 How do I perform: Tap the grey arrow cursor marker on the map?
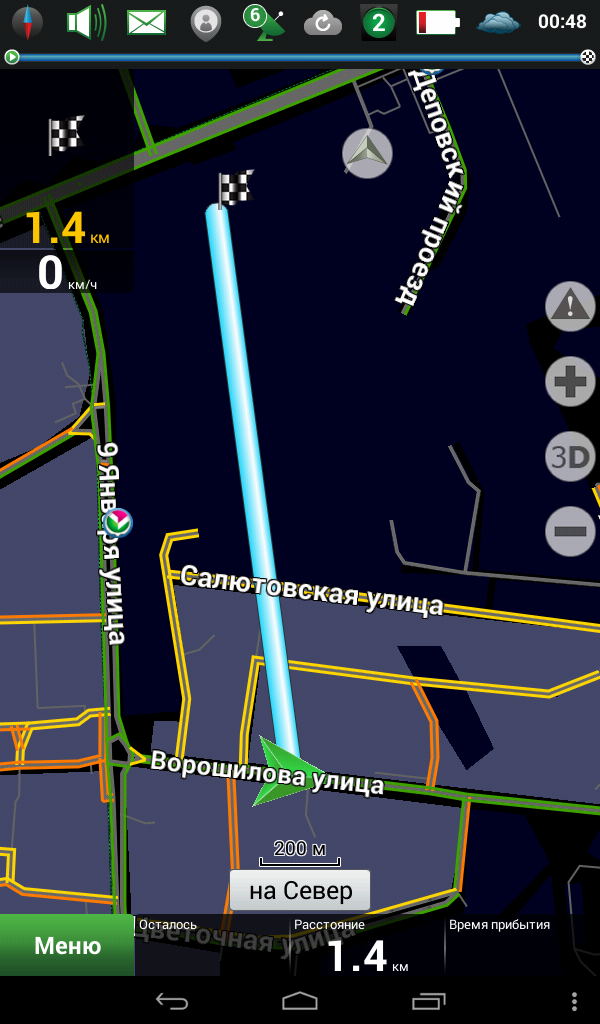pos(367,153)
